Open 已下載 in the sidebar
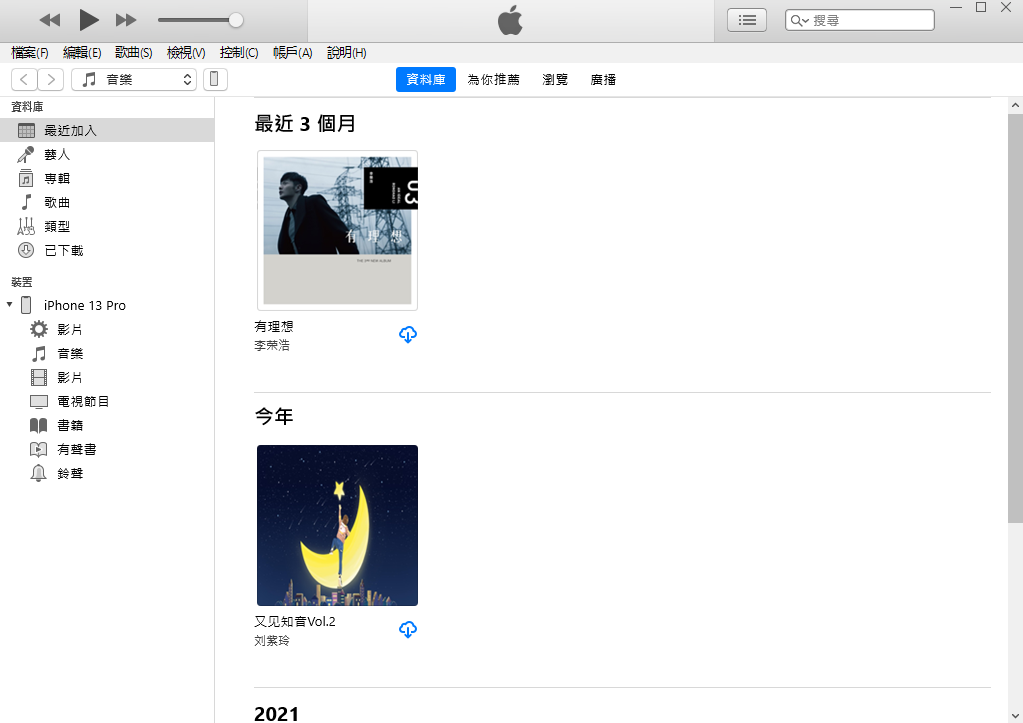Screen dimensions: 1023x723 (64, 251)
